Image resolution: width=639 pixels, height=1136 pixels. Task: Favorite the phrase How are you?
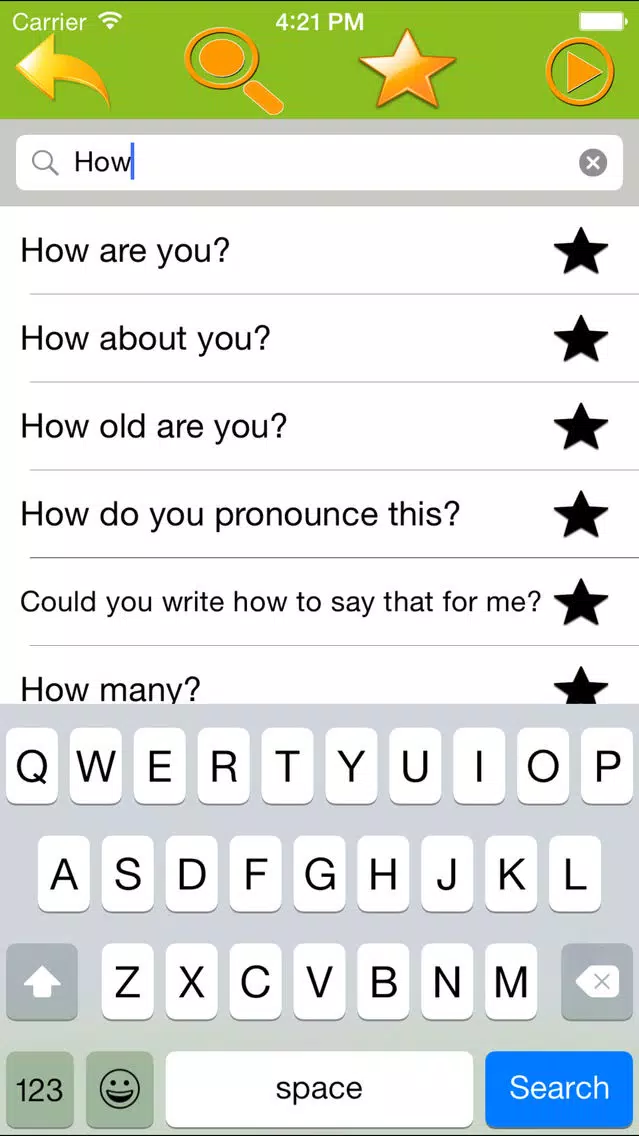click(580, 251)
